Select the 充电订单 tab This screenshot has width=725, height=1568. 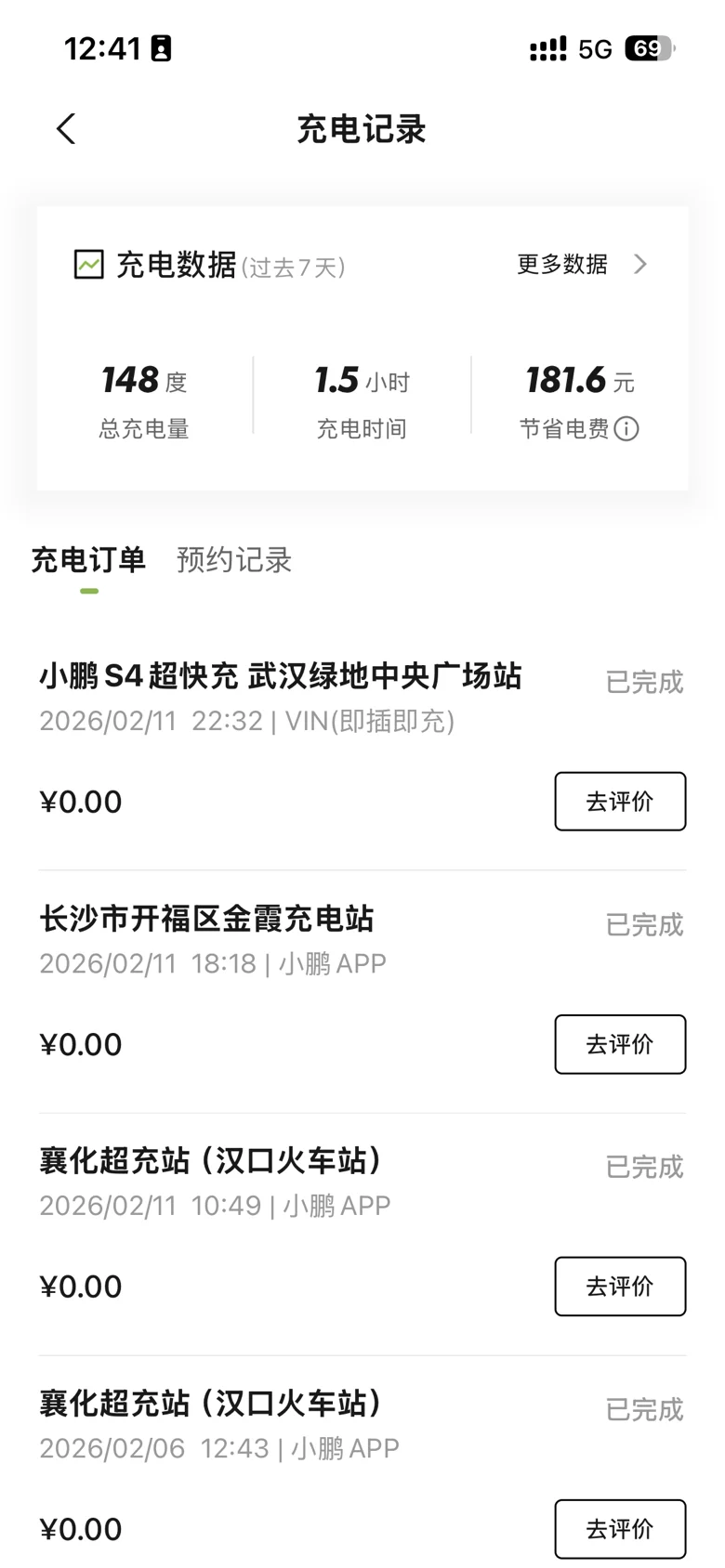click(x=88, y=560)
